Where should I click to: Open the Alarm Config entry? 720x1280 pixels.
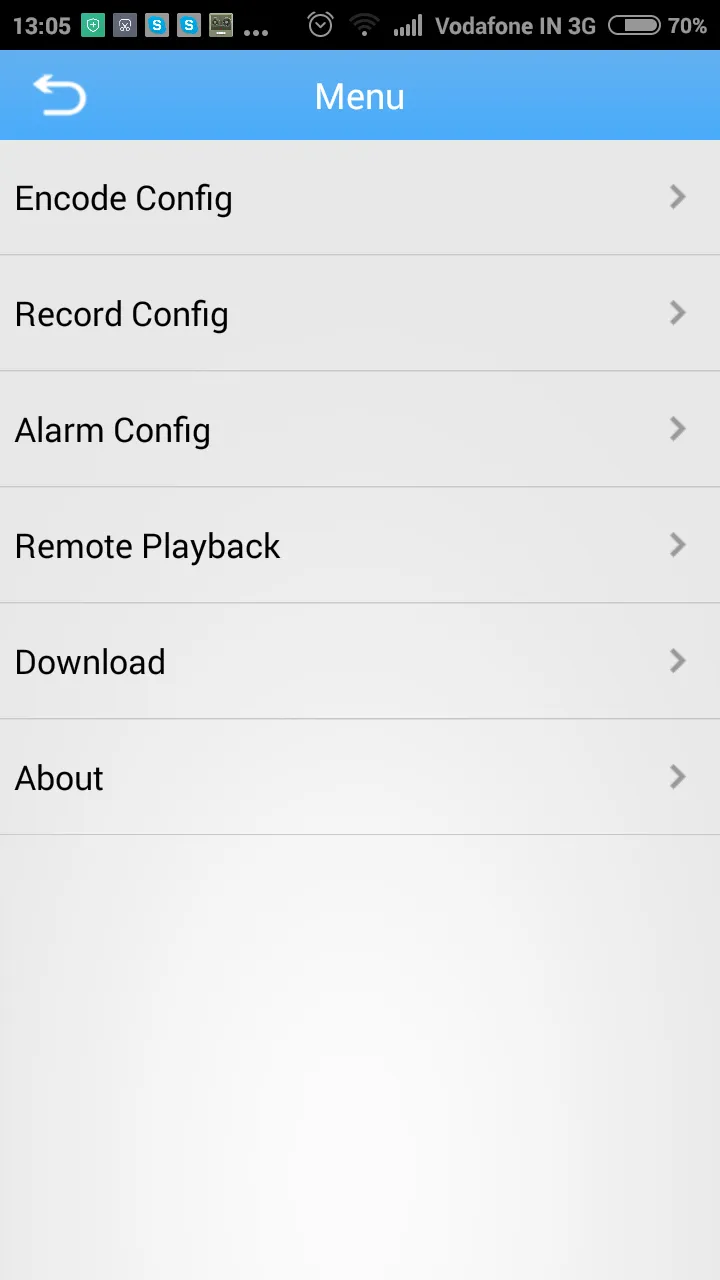[x=112, y=429]
